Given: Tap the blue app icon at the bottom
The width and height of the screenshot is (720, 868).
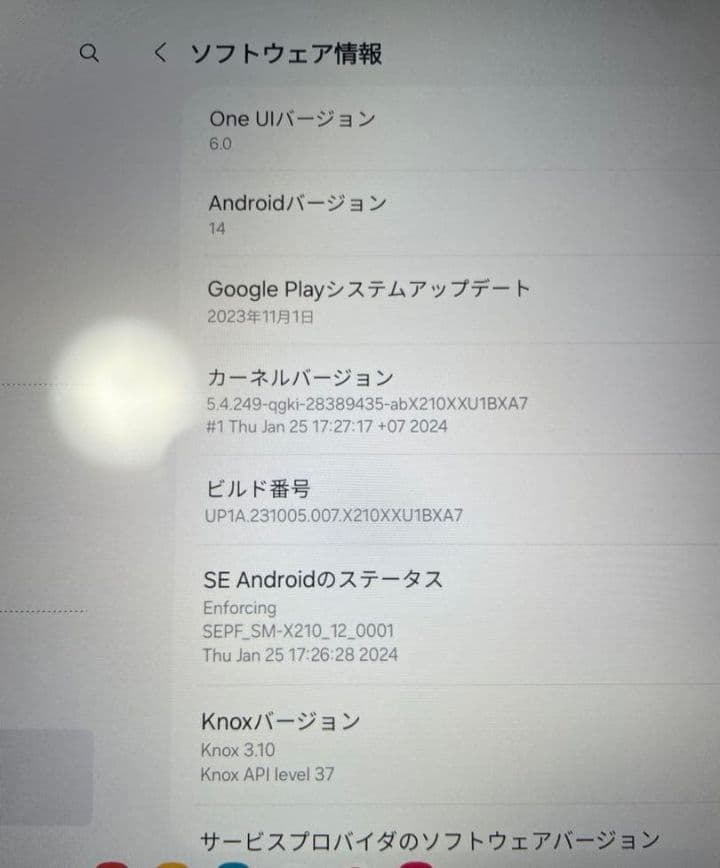Looking at the screenshot, I should tap(232, 862).
